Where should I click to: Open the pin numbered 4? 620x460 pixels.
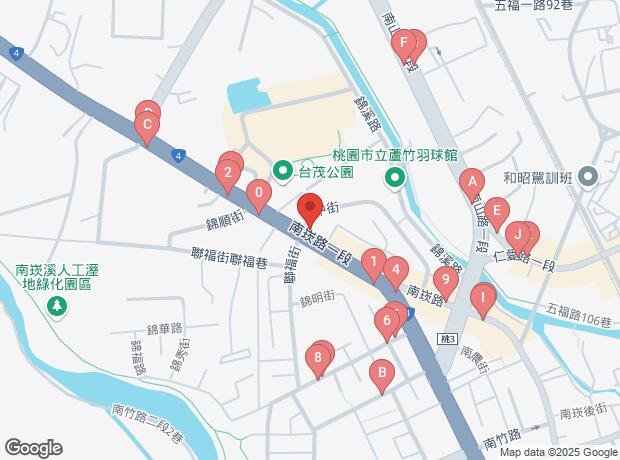396,270
